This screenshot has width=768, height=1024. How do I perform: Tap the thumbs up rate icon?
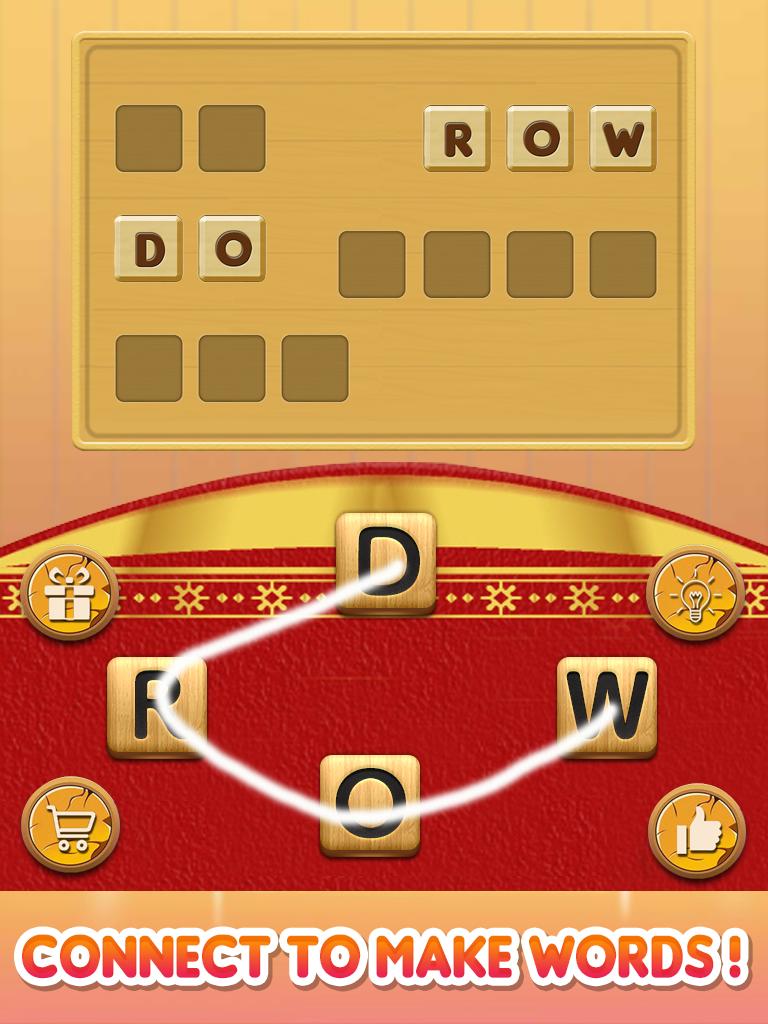pos(697,830)
